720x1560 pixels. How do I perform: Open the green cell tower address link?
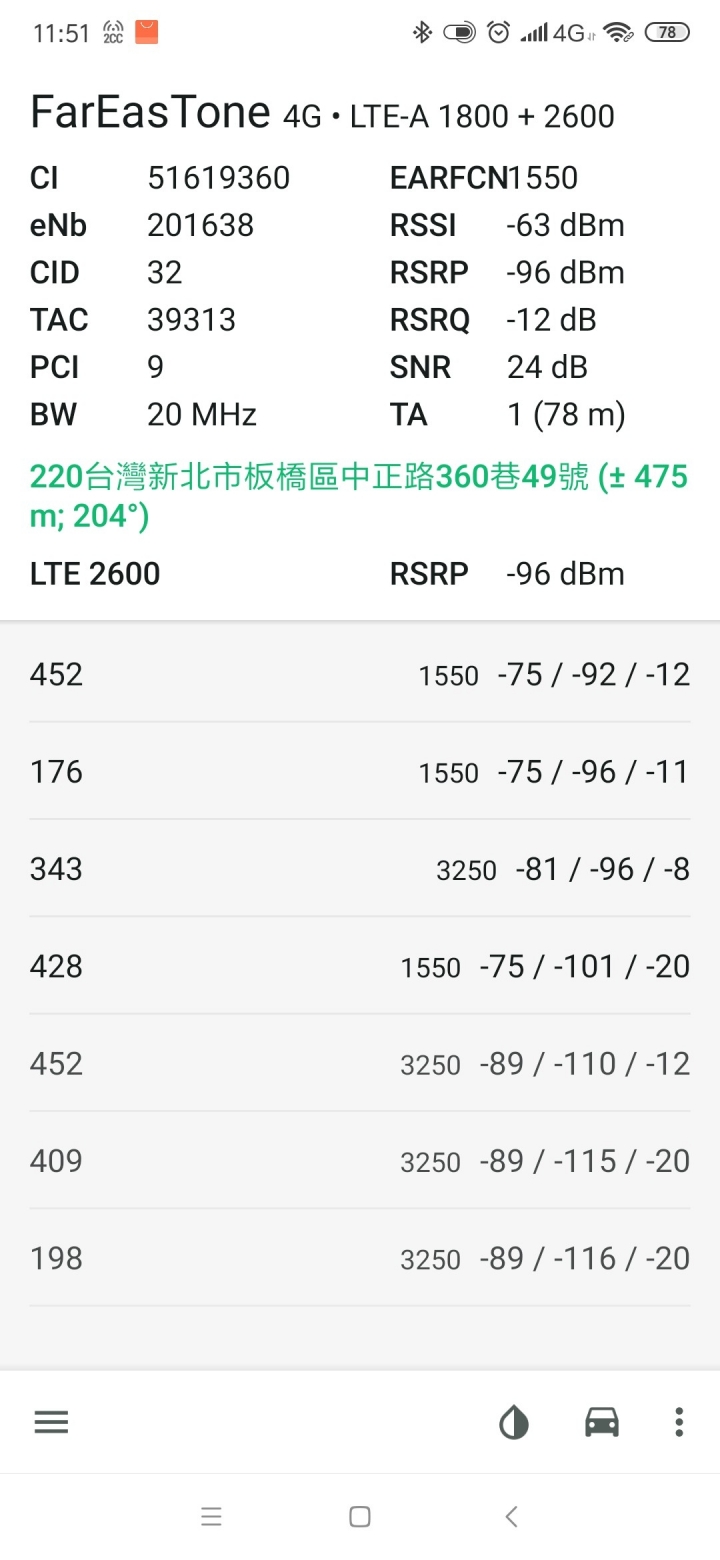(x=359, y=497)
